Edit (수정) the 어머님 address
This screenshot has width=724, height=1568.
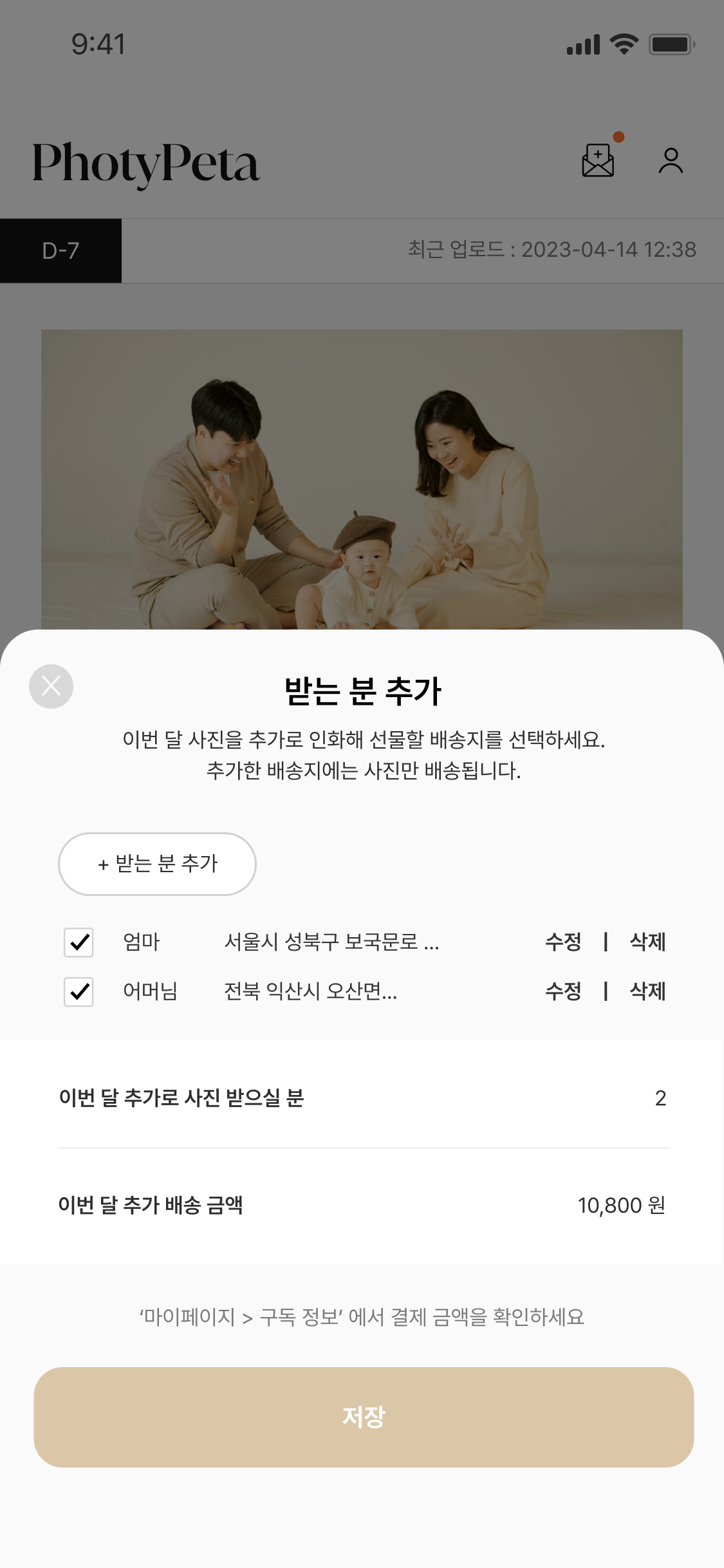coord(562,991)
